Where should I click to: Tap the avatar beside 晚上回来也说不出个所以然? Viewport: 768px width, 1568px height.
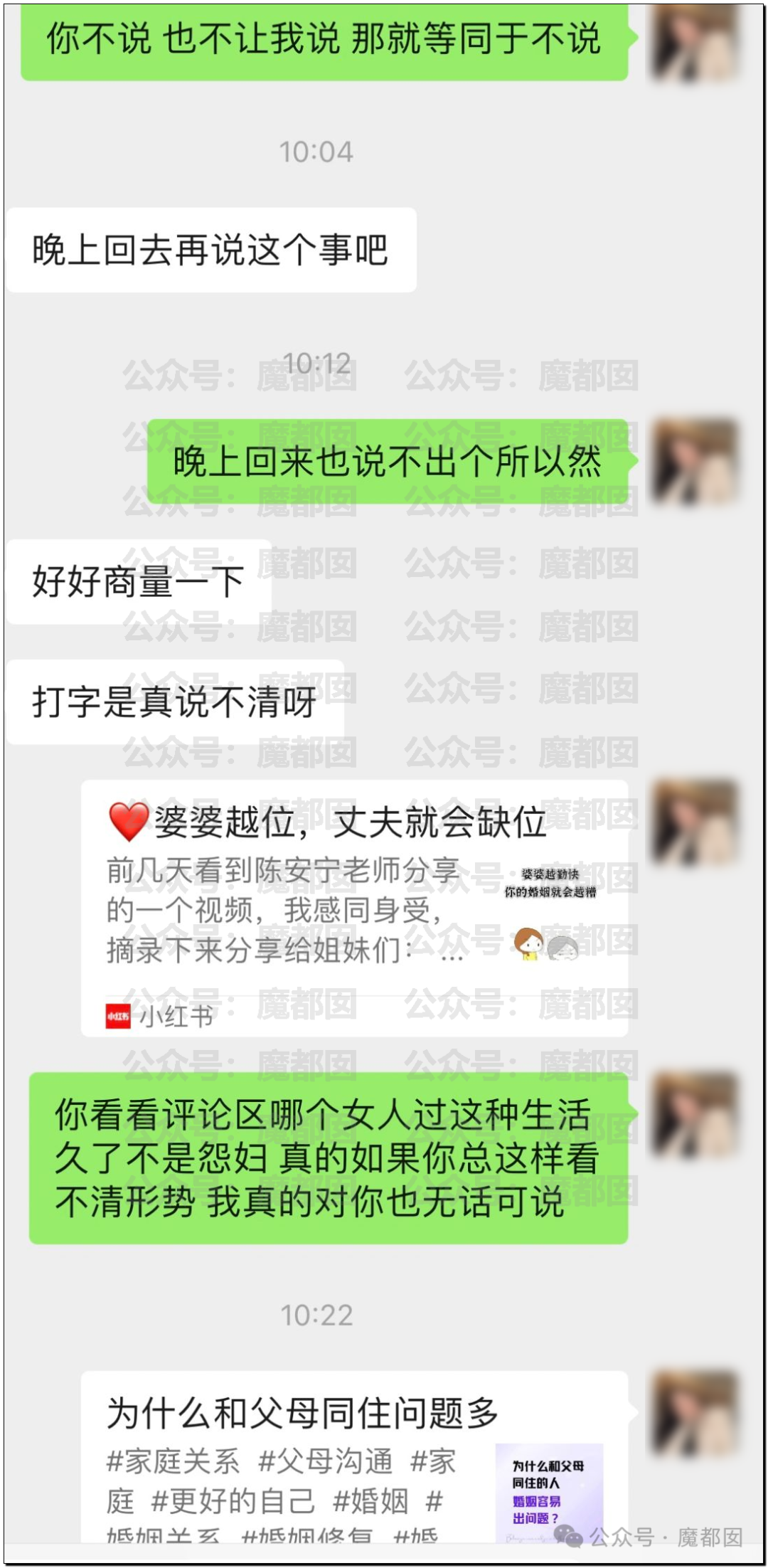tap(696, 461)
